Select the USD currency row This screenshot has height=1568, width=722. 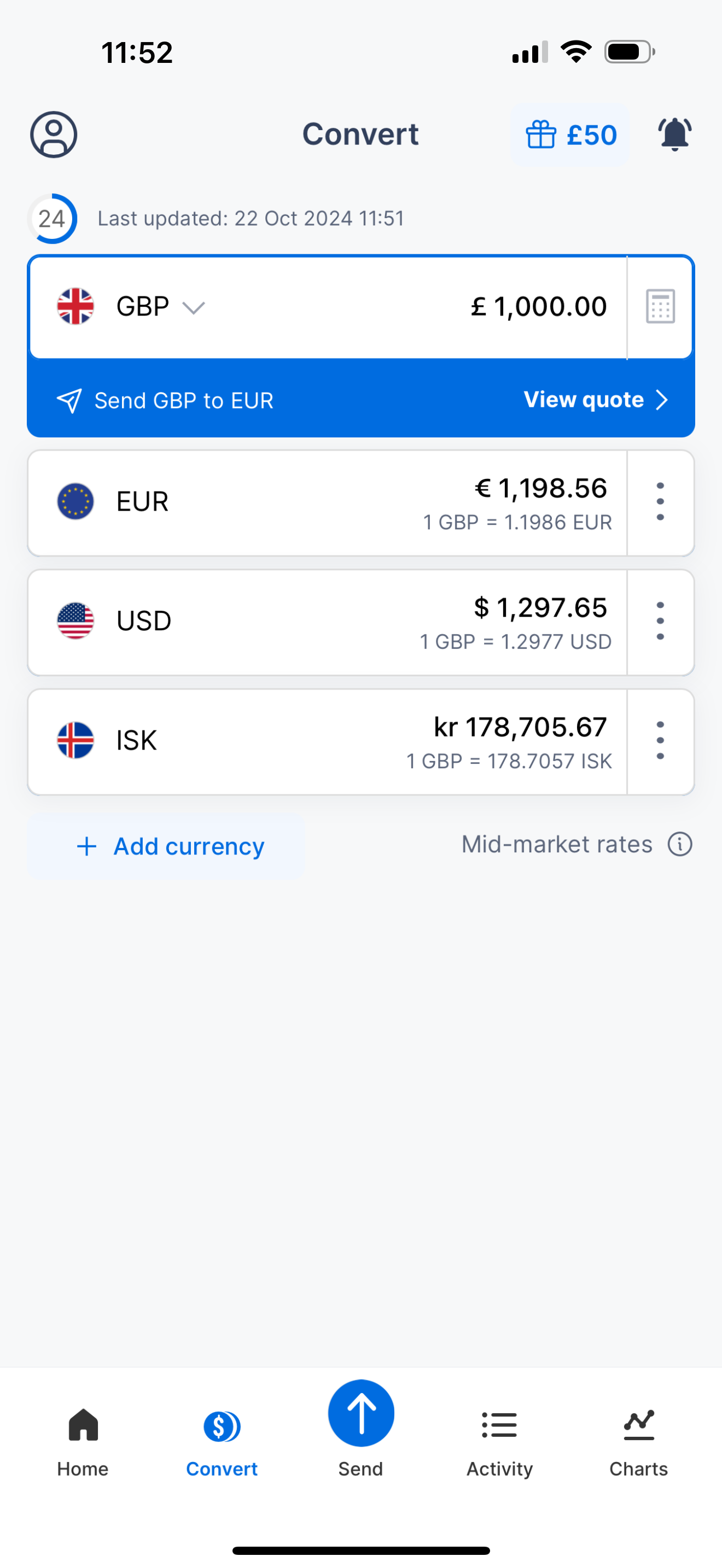pos(328,622)
